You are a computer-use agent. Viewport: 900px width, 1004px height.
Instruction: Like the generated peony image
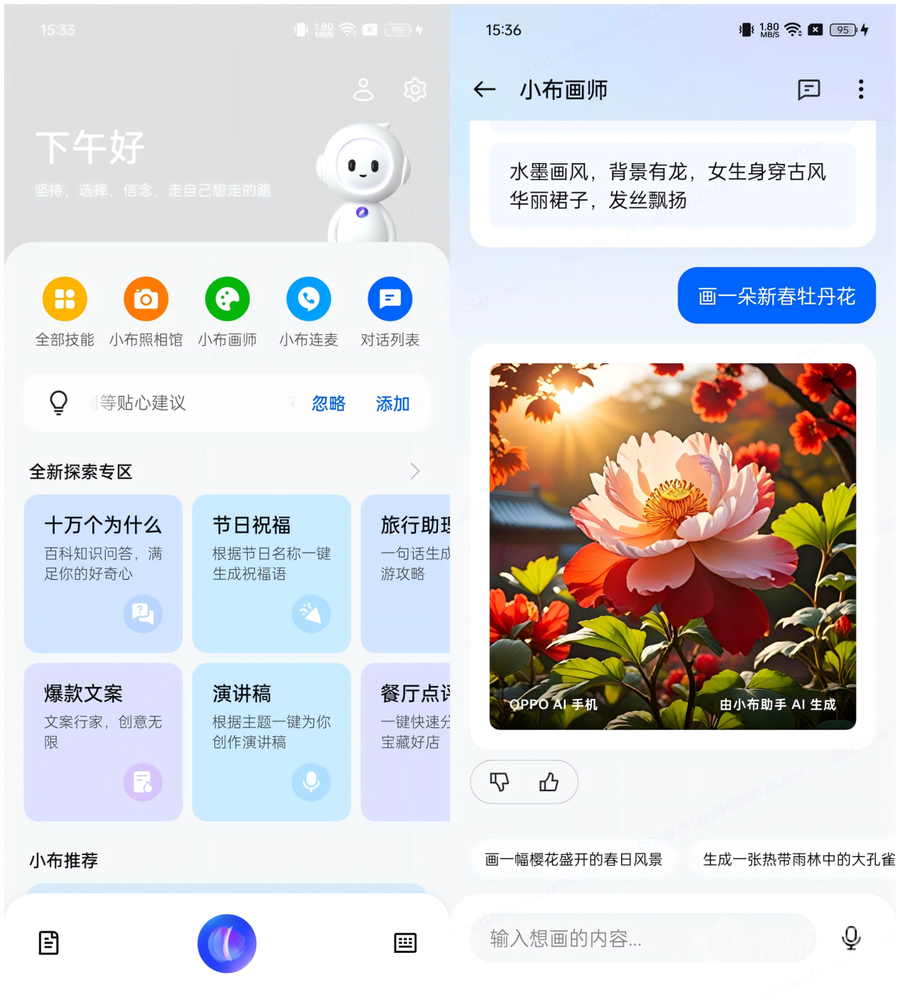[549, 782]
